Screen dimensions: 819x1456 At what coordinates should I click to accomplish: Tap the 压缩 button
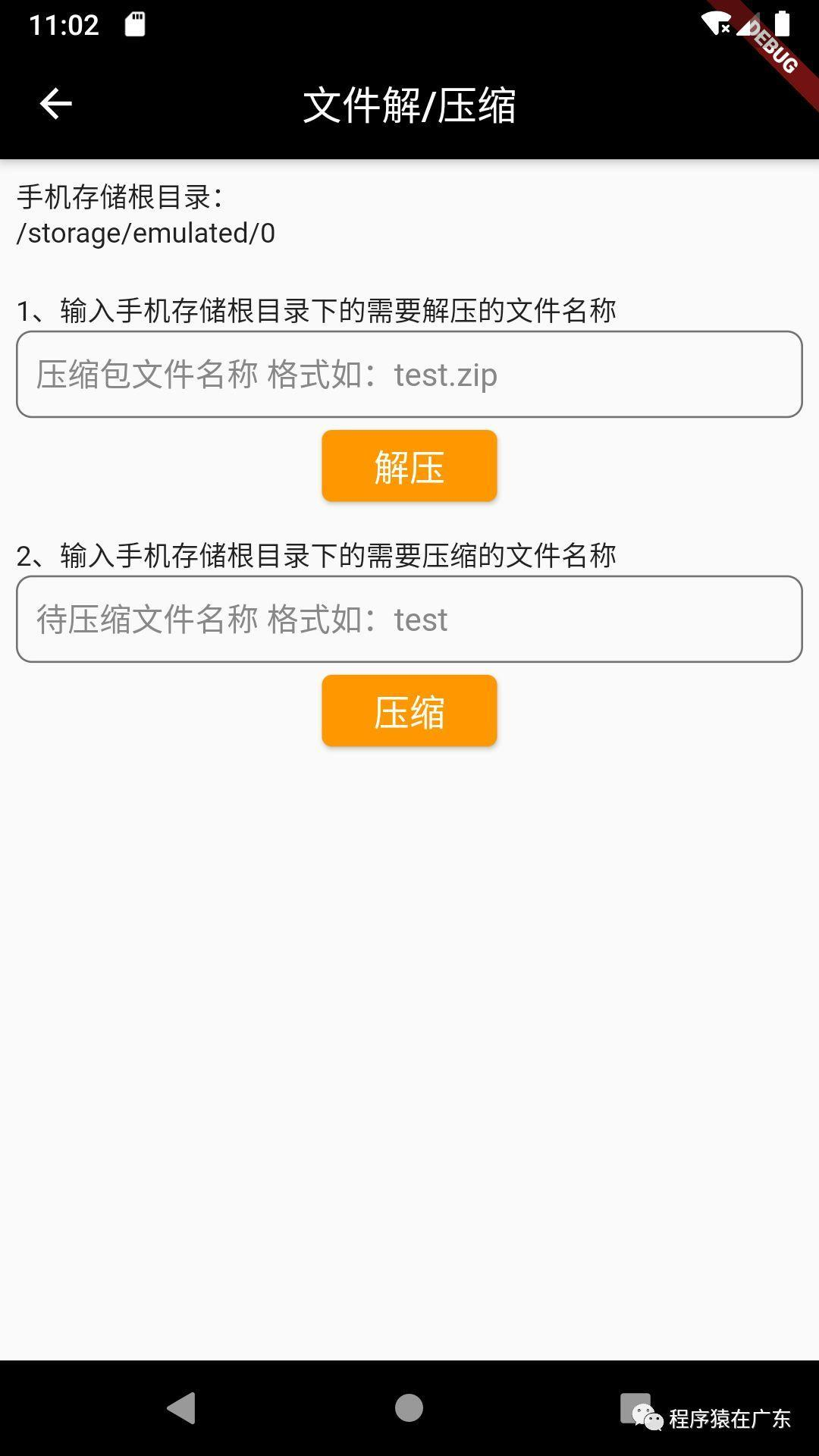click(x=409, y=711)
